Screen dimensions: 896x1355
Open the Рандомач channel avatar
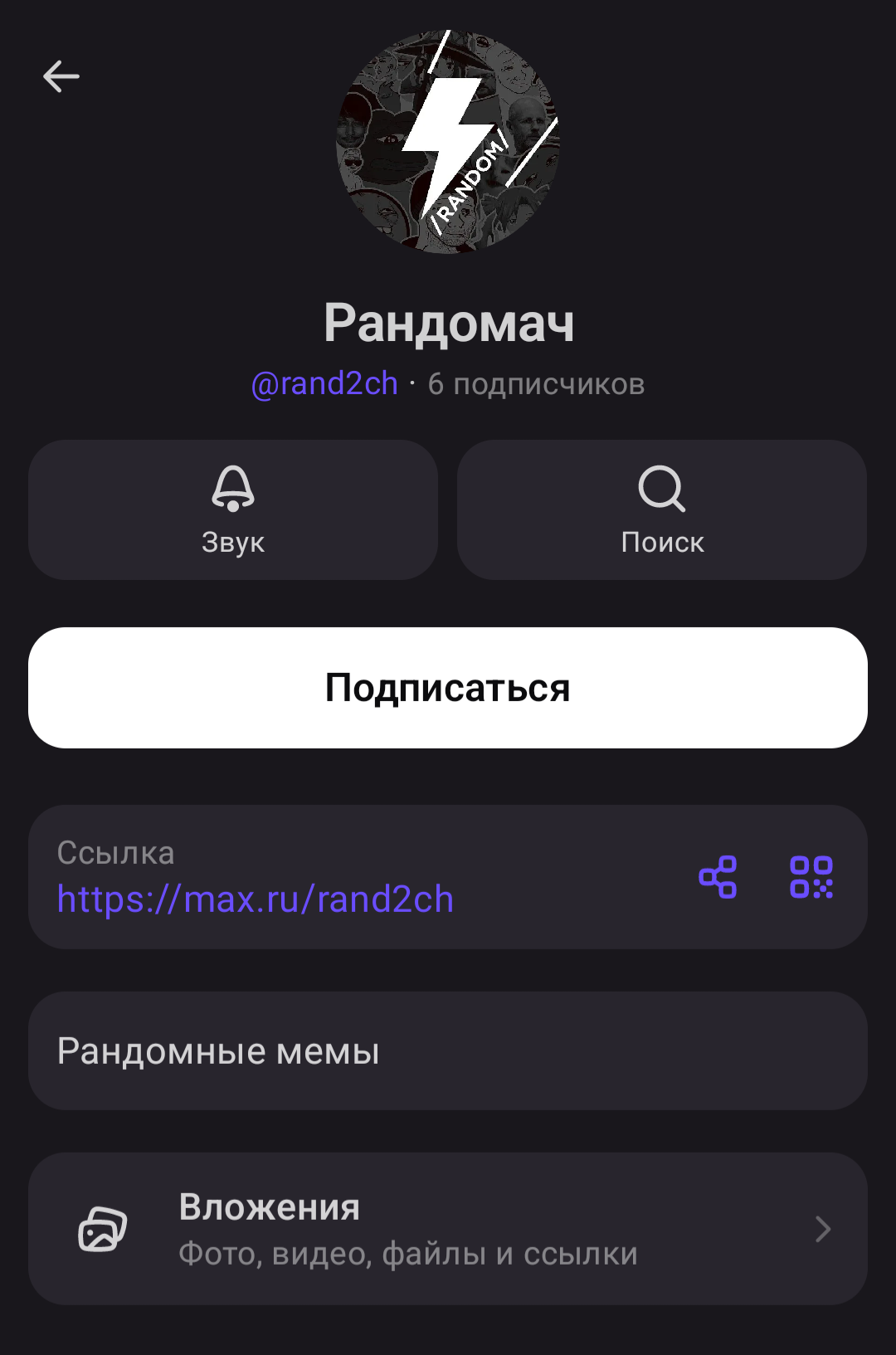click(x=448, y=143)
